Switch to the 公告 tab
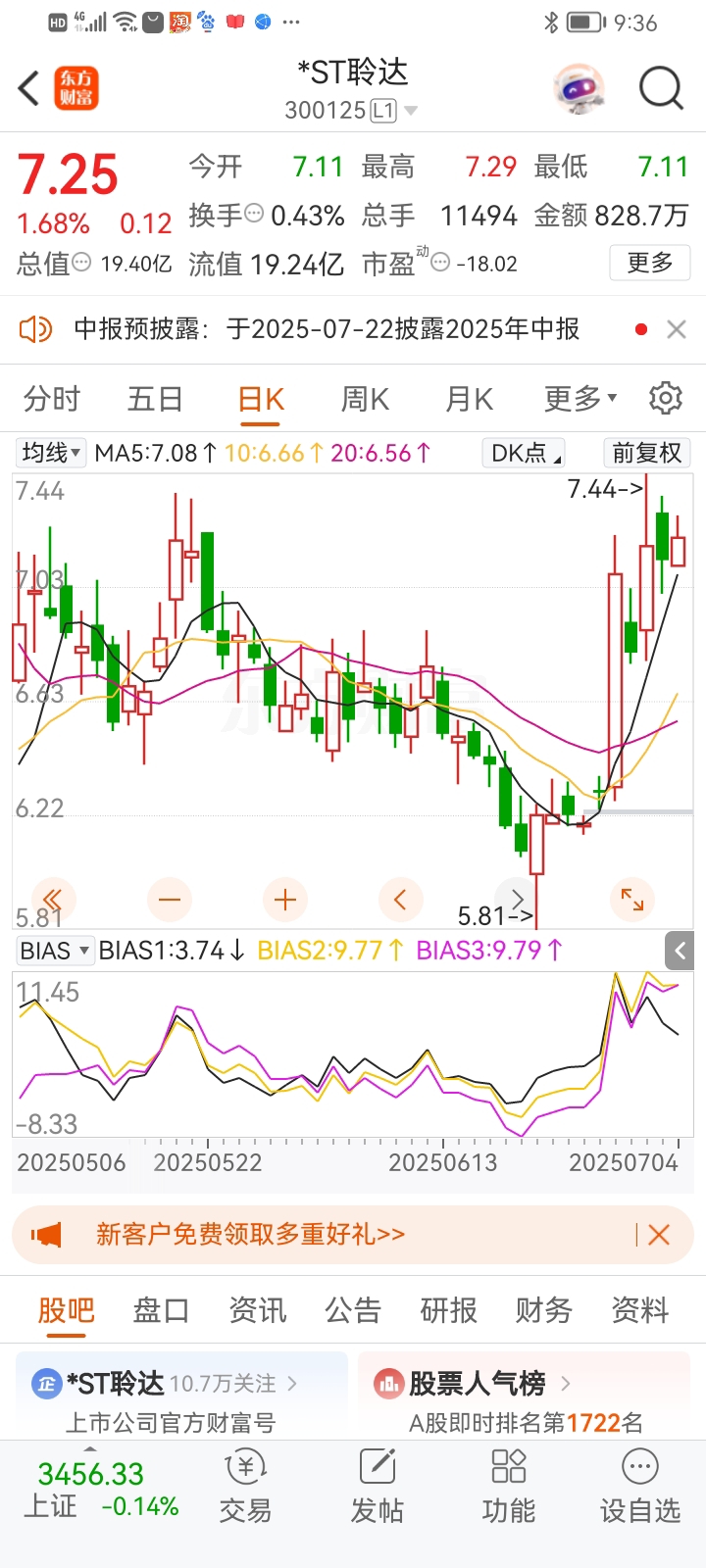 [353, 1310]
